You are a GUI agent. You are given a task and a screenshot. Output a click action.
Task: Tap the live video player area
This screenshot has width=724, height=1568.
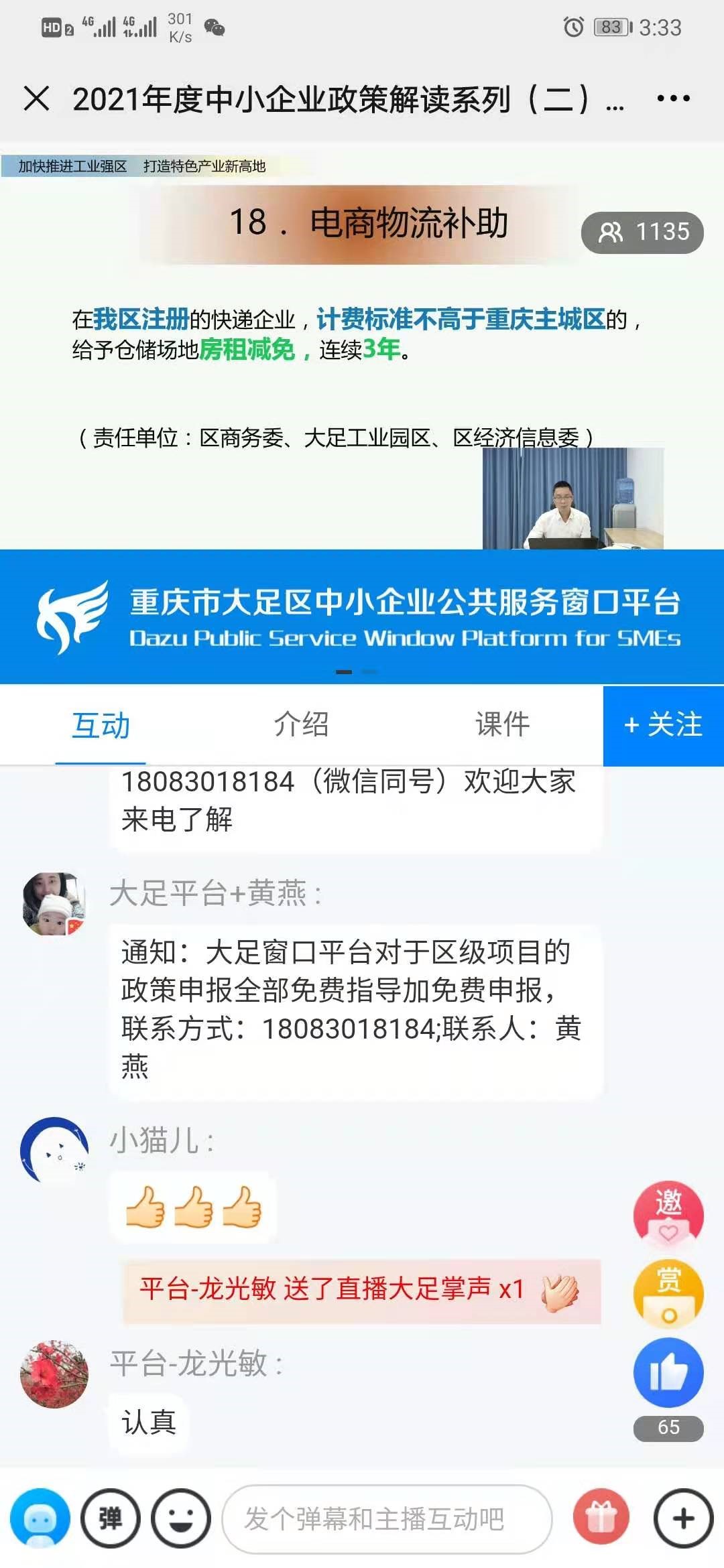[x=362, y=348]
